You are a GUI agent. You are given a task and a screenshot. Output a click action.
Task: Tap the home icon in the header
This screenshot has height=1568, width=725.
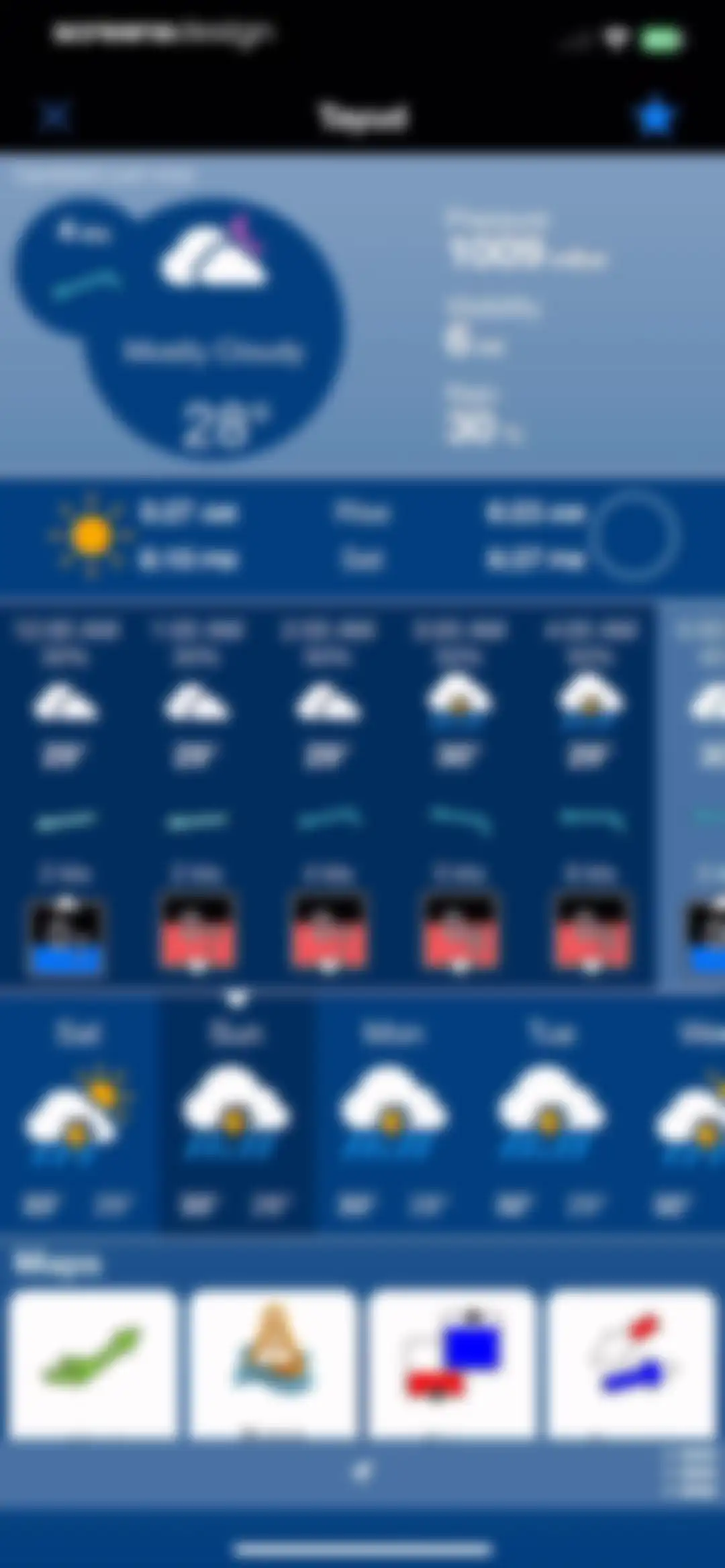655,117
